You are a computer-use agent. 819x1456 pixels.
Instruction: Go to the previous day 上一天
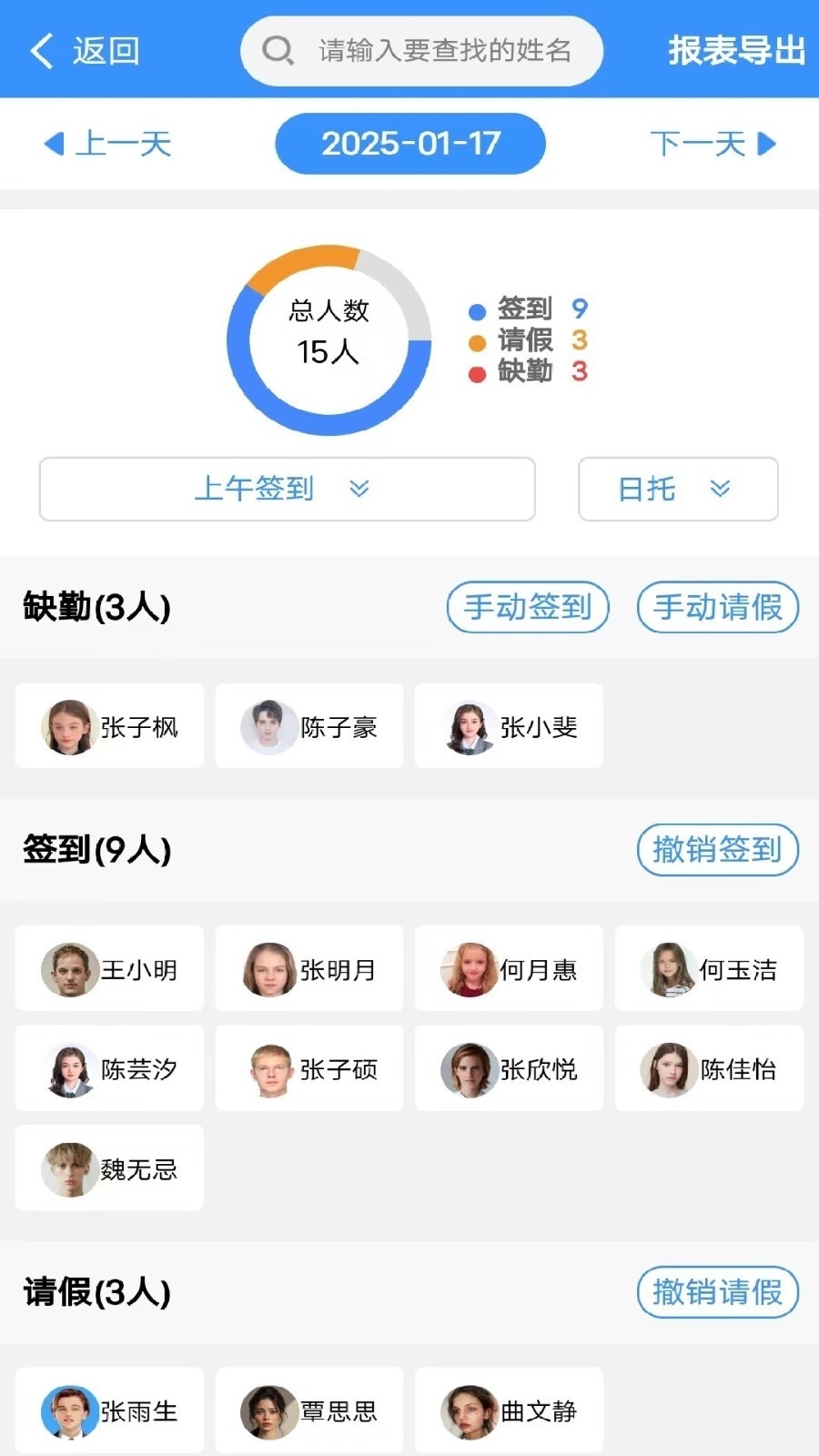pos(109,144)
